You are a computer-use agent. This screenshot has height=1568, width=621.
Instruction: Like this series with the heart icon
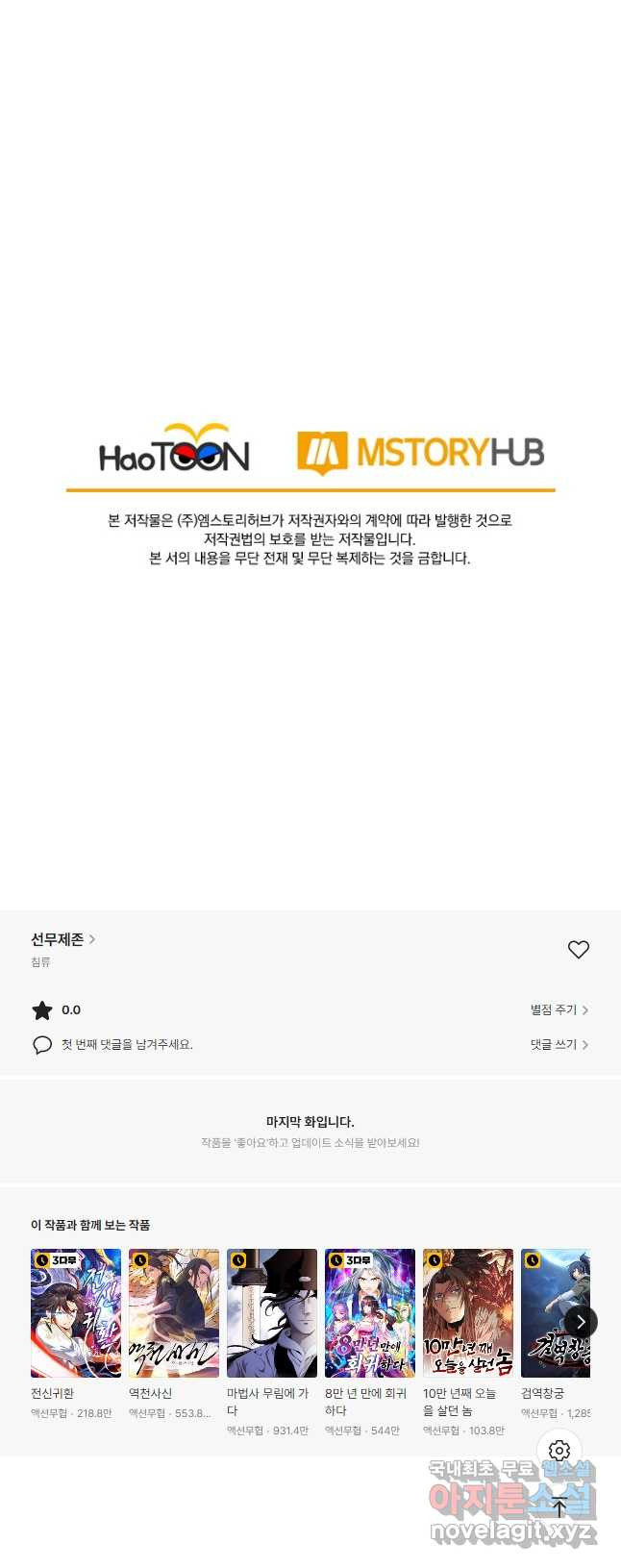(x=578, y=949)
